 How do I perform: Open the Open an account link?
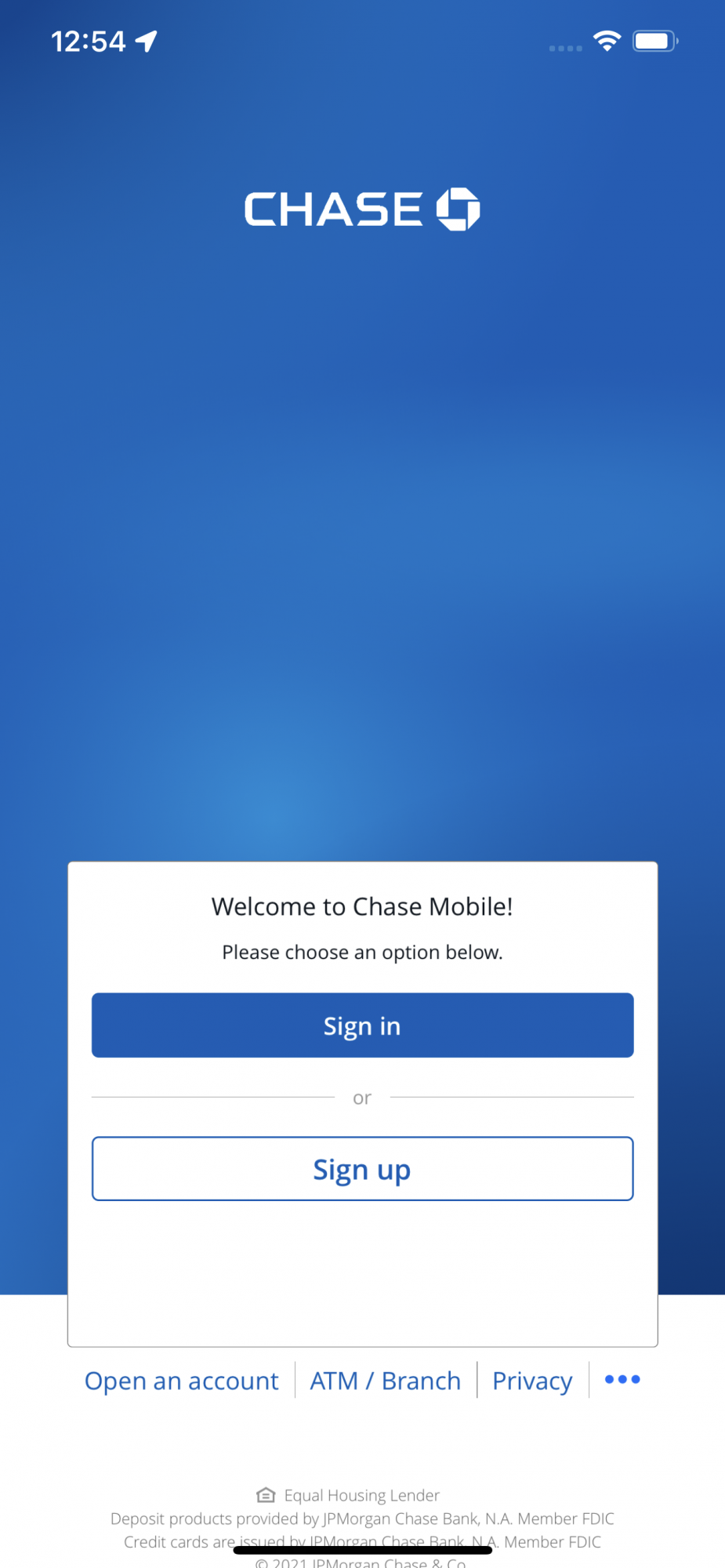pyautogui.click(x=181, y=1380)
